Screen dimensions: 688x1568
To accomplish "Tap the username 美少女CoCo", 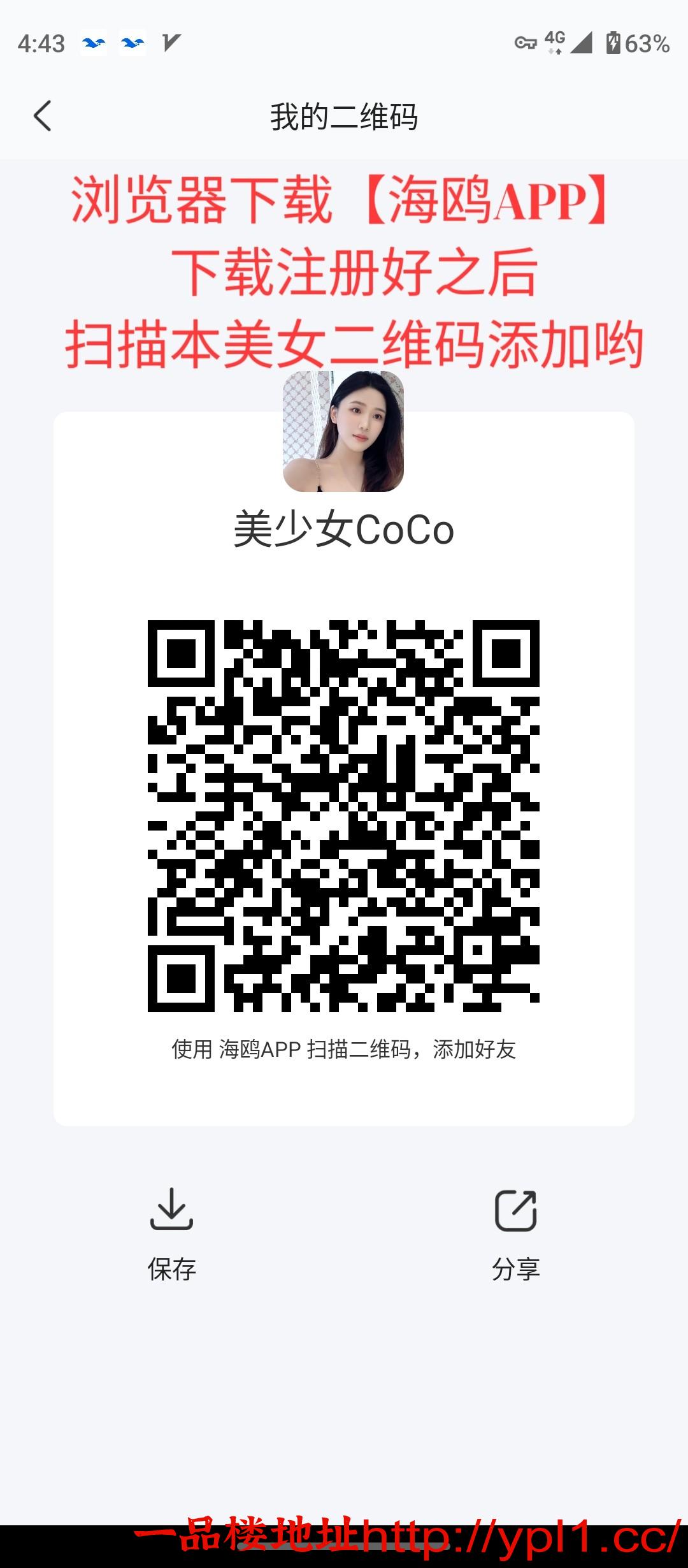I will [x=344, y=529].
